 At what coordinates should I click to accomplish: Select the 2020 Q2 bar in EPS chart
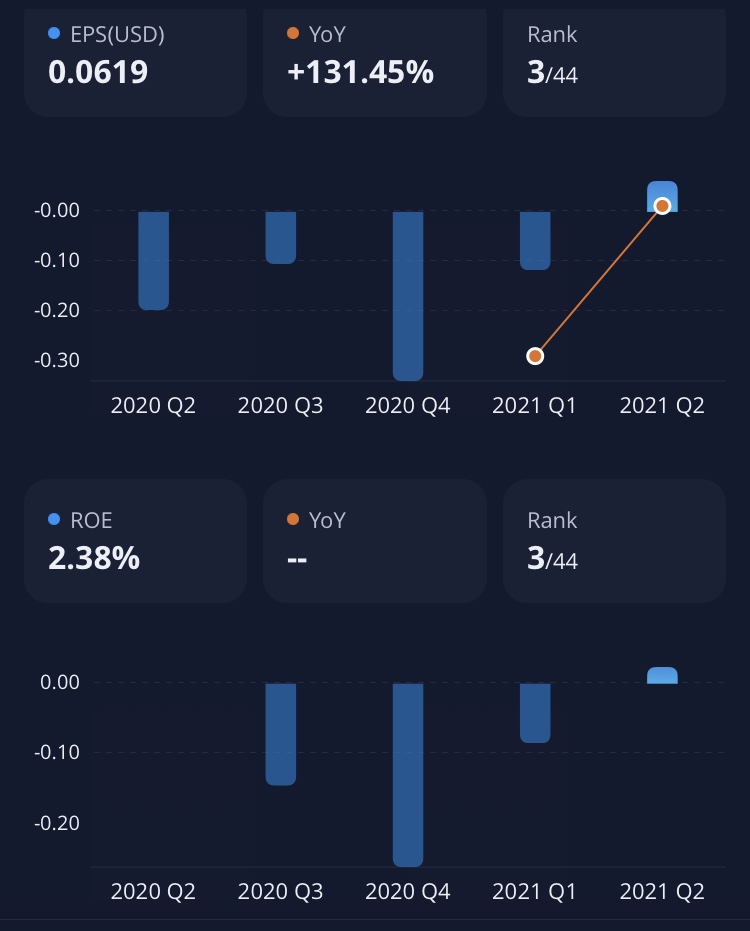click(153, 260)
